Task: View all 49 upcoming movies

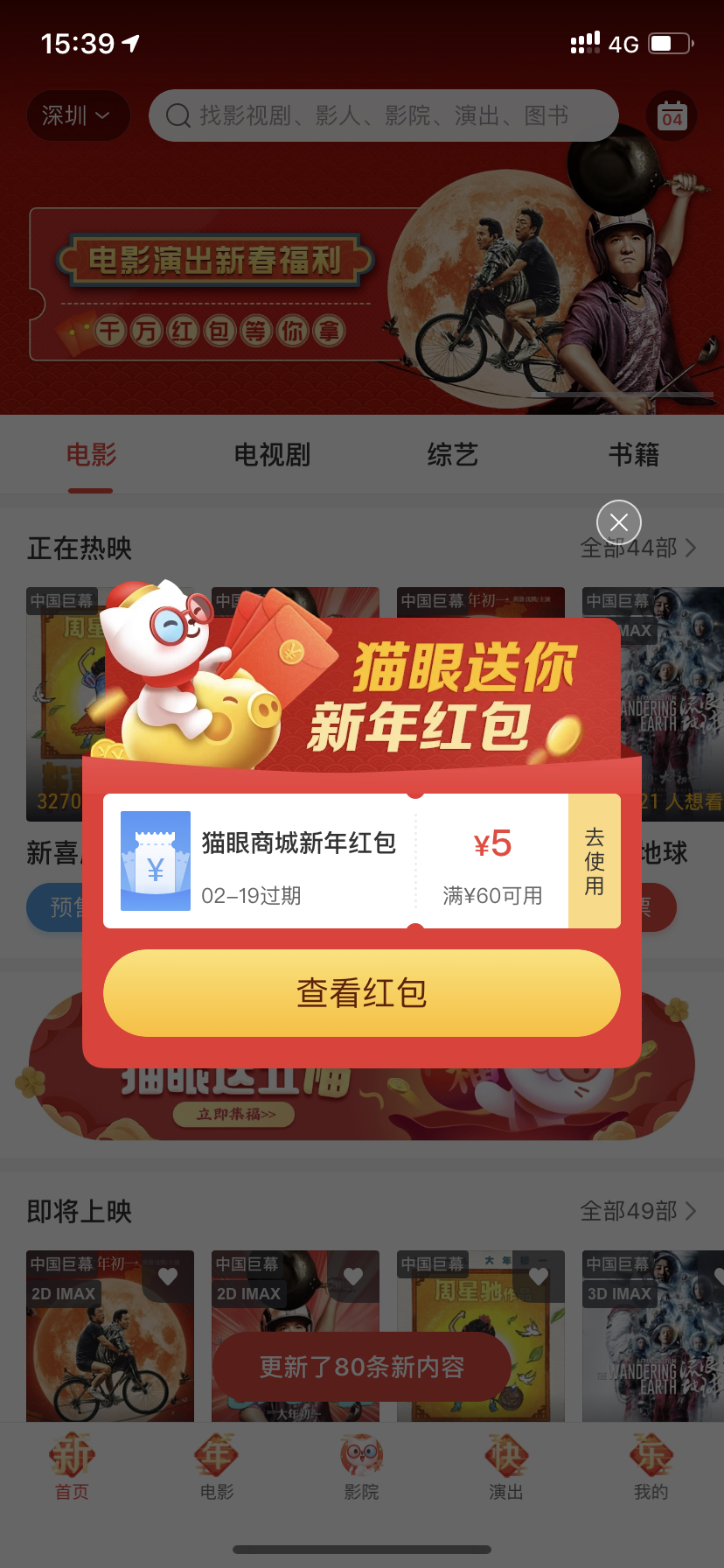Action: coord(638,1211)
